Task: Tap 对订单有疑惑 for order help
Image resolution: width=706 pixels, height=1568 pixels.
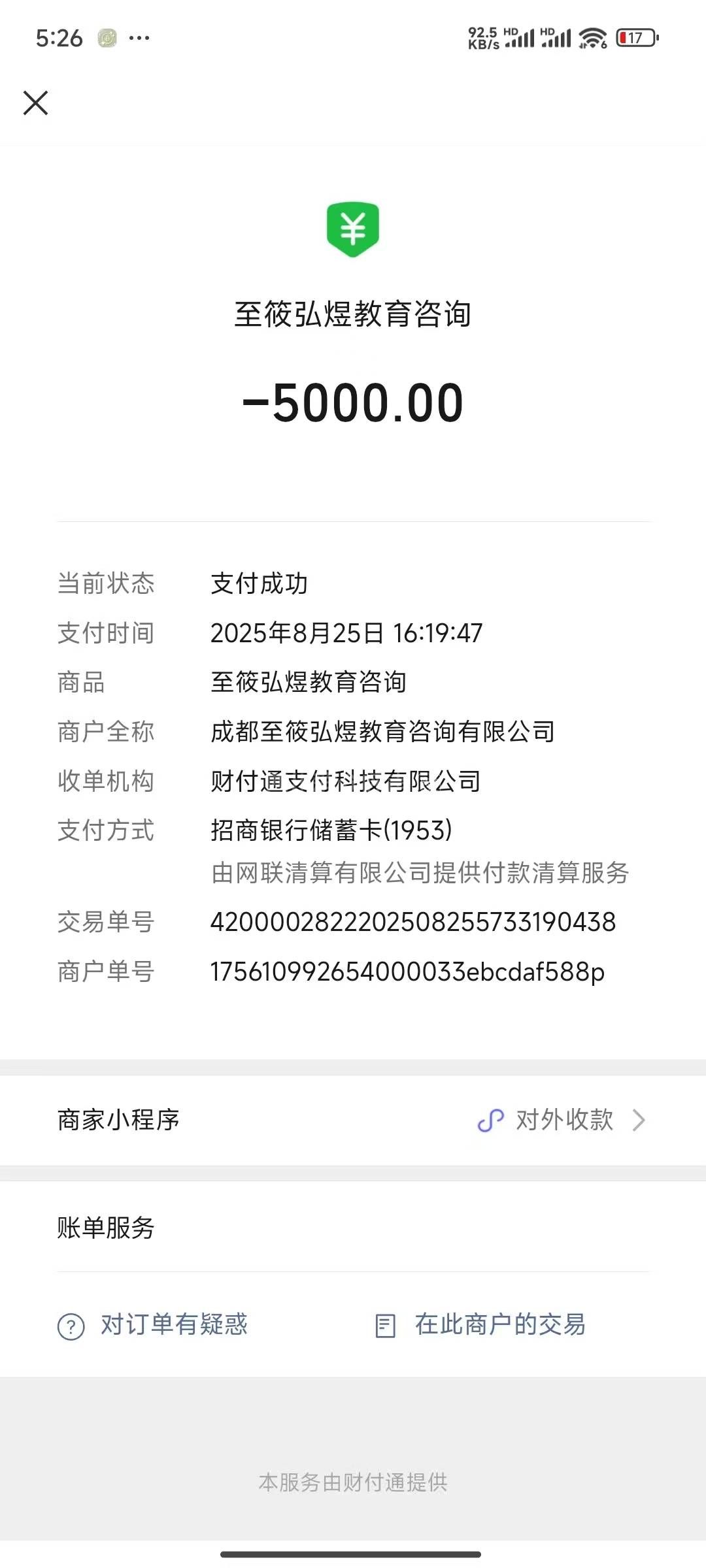Action: click(154, 1325)
